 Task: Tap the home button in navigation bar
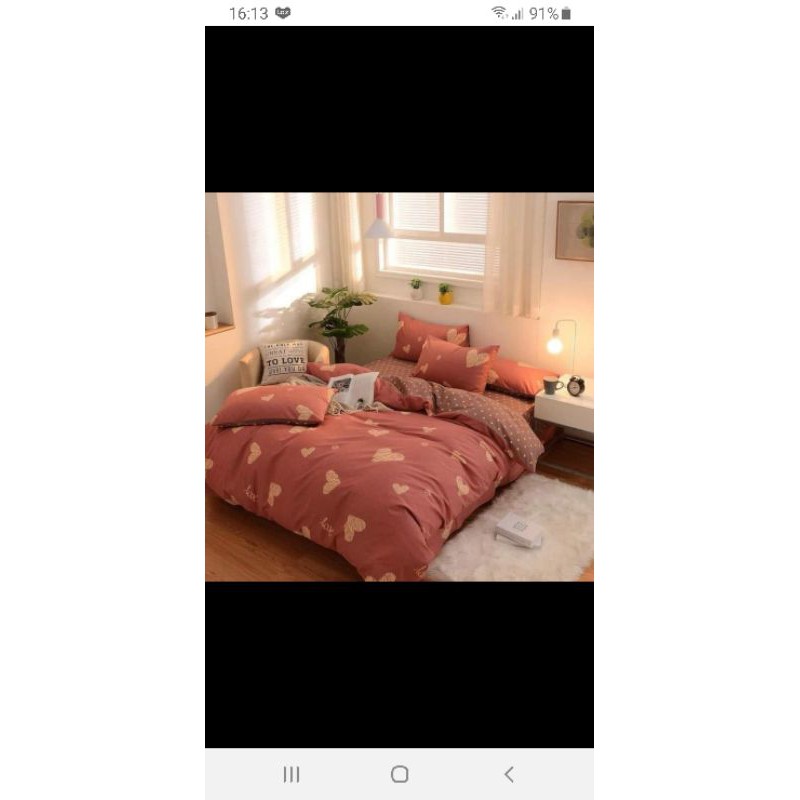click(400, 774)
